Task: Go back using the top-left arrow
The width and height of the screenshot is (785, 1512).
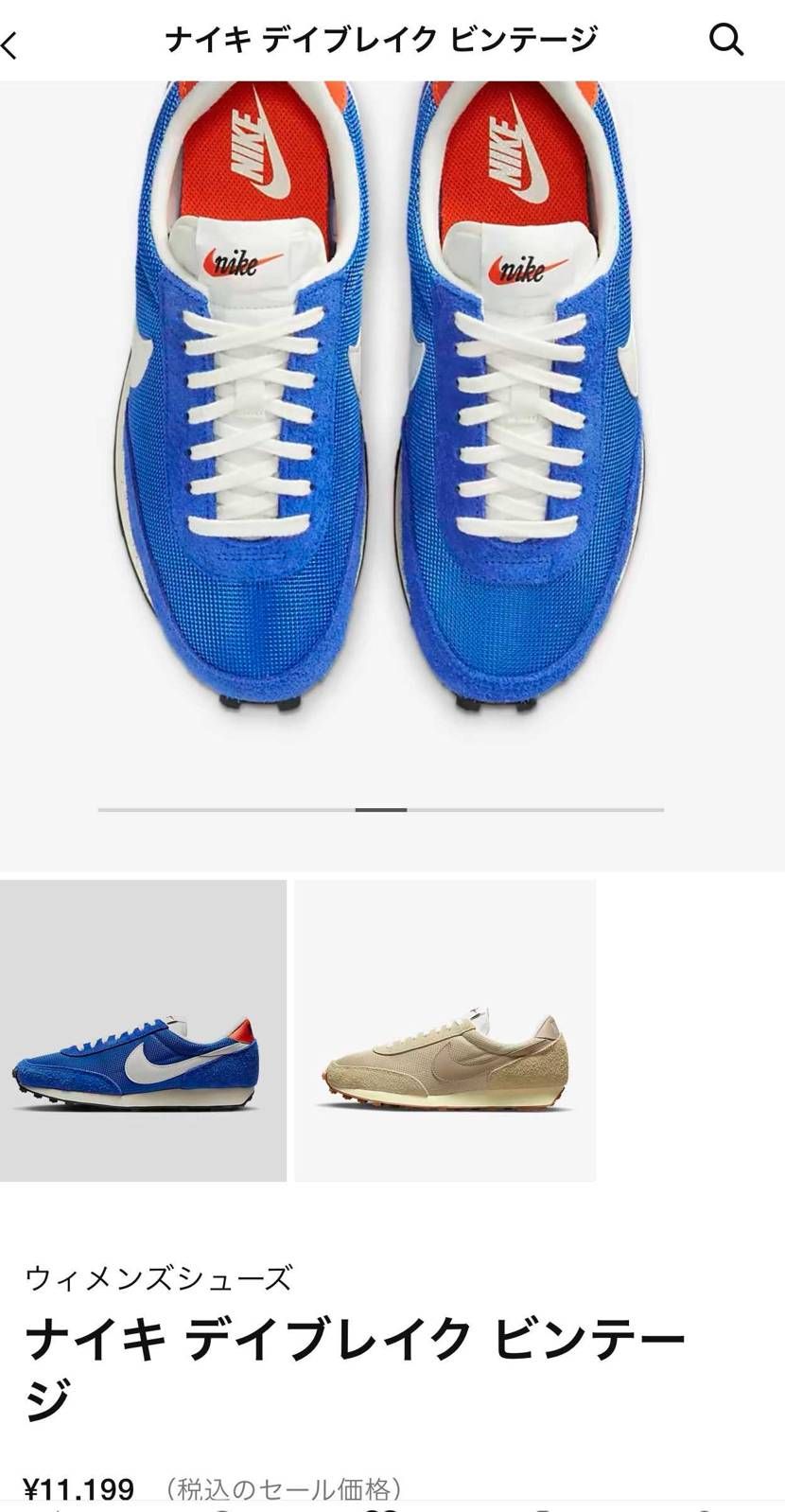Action: (x=9, y=44)
